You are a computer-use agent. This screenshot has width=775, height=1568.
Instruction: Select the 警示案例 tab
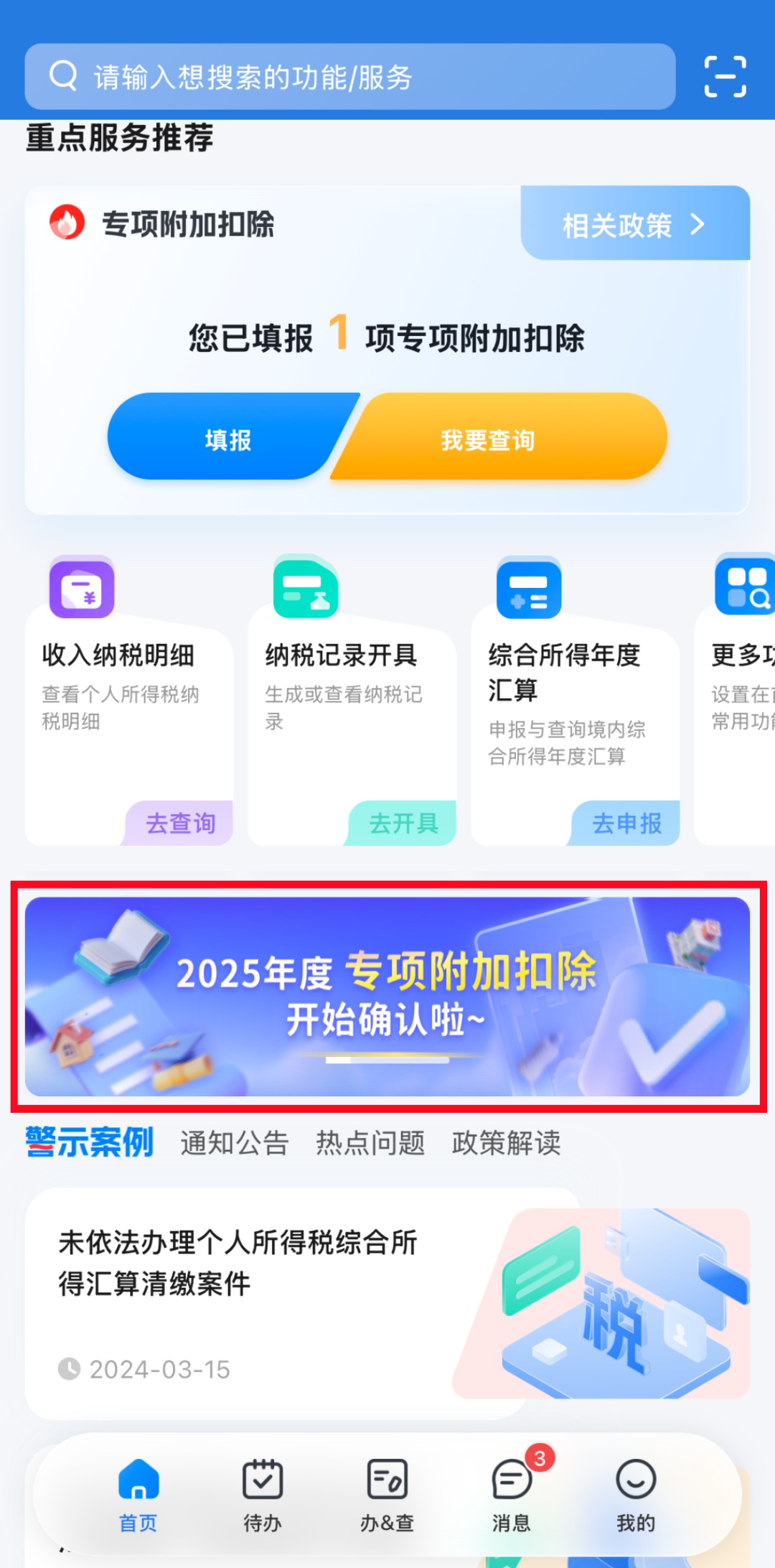(x=90, y=1142)
